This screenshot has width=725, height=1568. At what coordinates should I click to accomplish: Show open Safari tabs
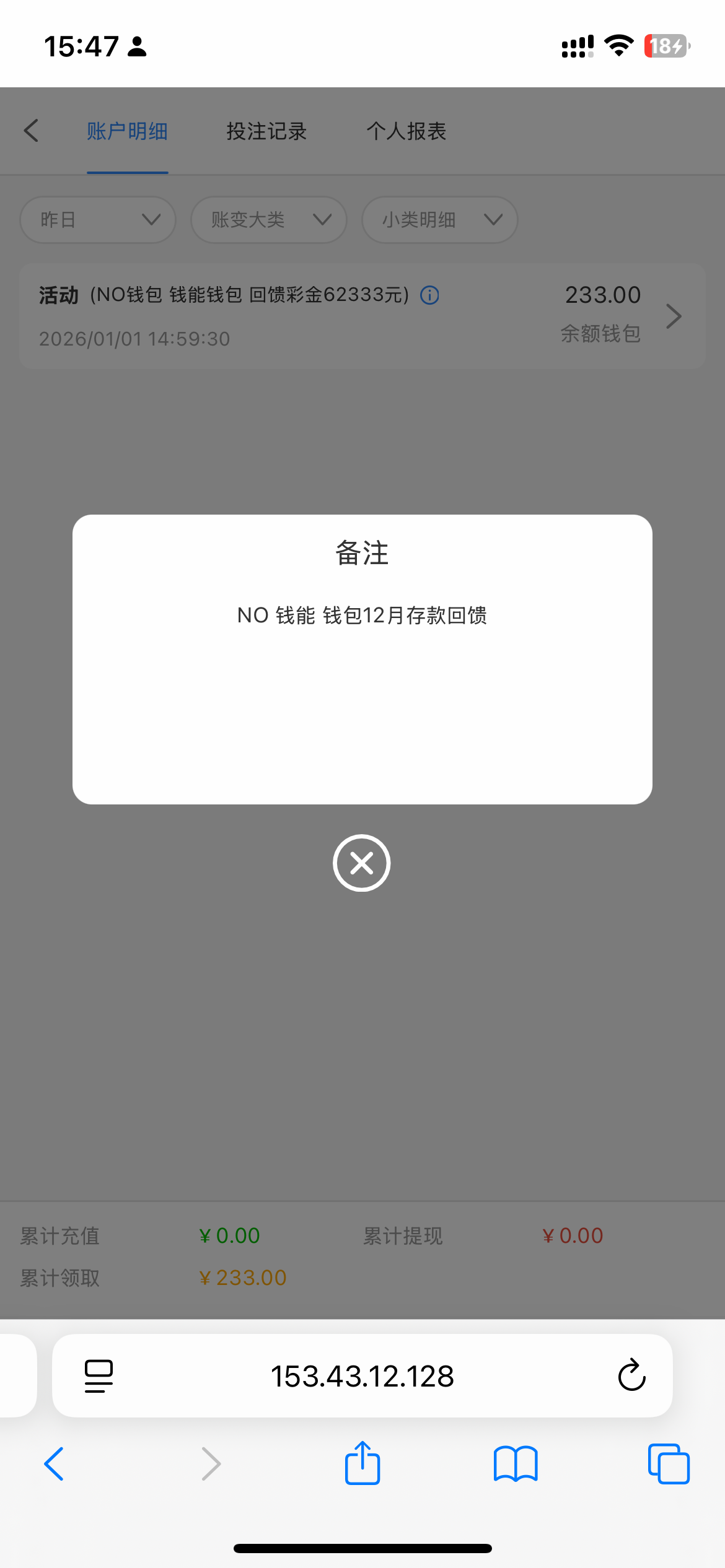pos(668,1464)
